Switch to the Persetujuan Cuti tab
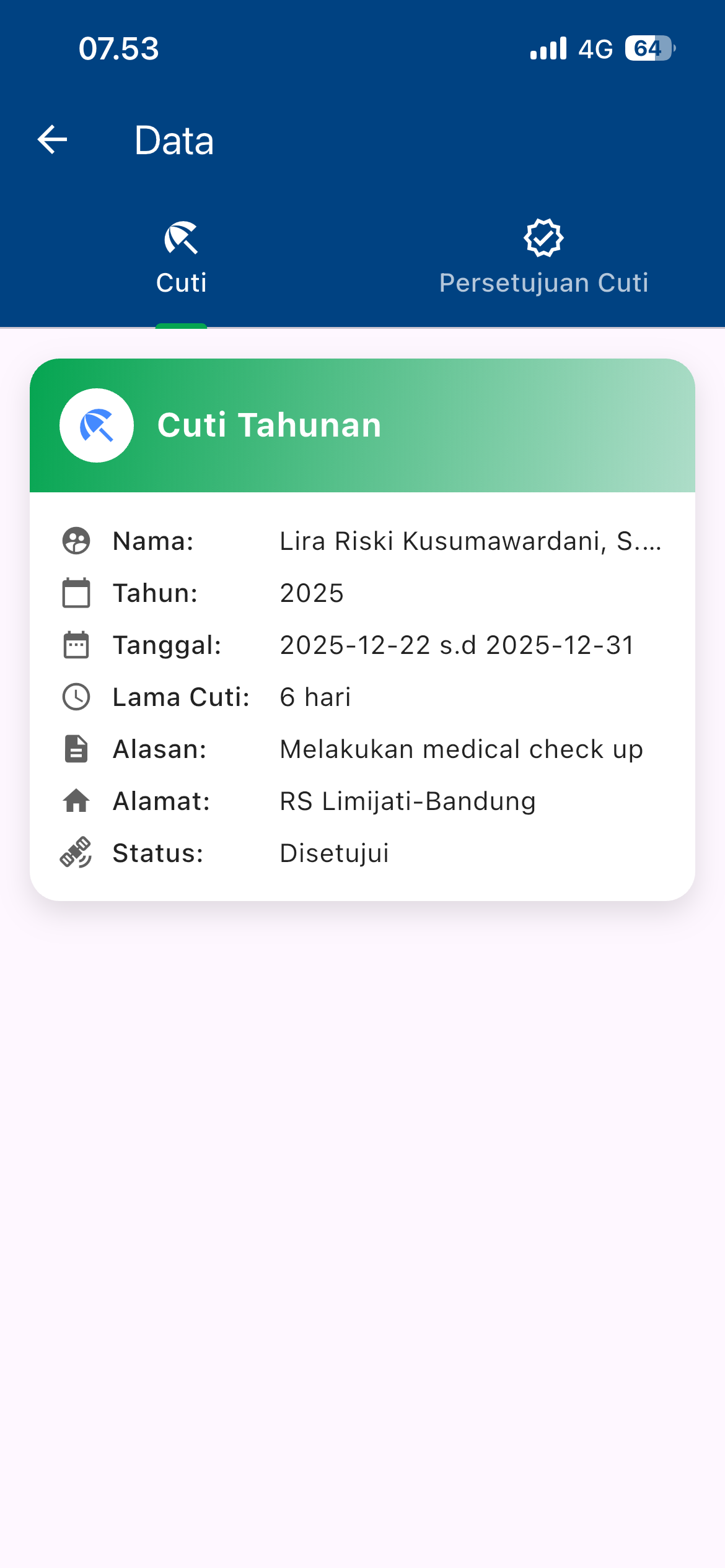This screenshot has width=725, height=1568. coord(543,260)
